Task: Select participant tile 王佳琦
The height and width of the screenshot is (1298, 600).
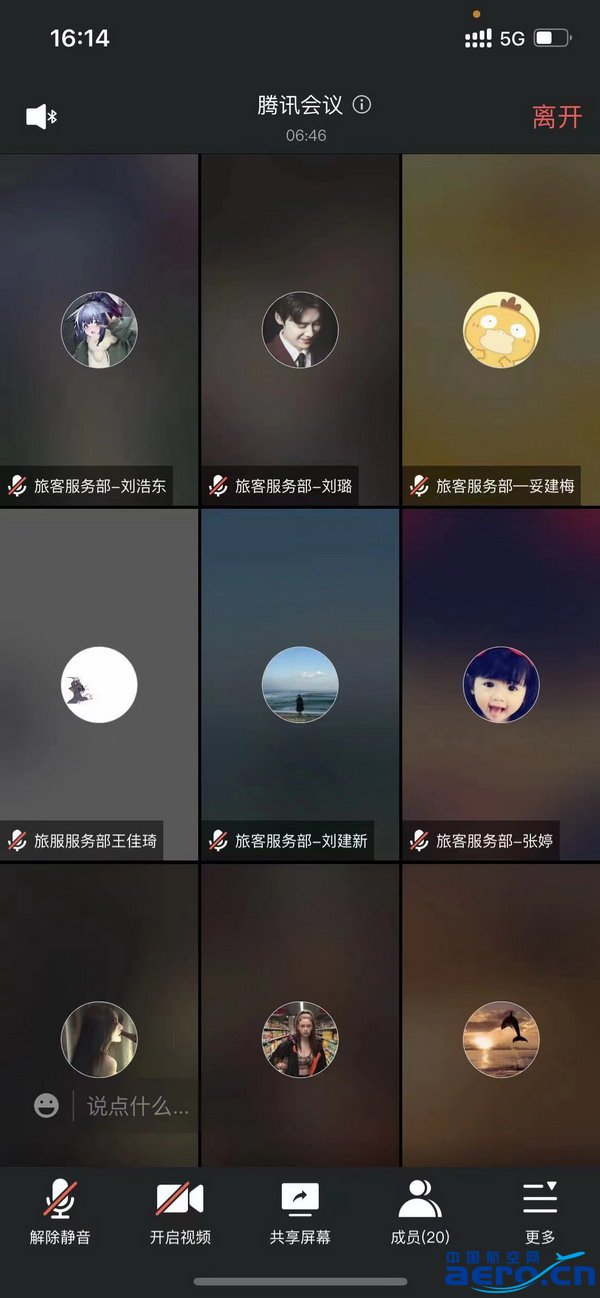Action: click(x=99, y=685)
